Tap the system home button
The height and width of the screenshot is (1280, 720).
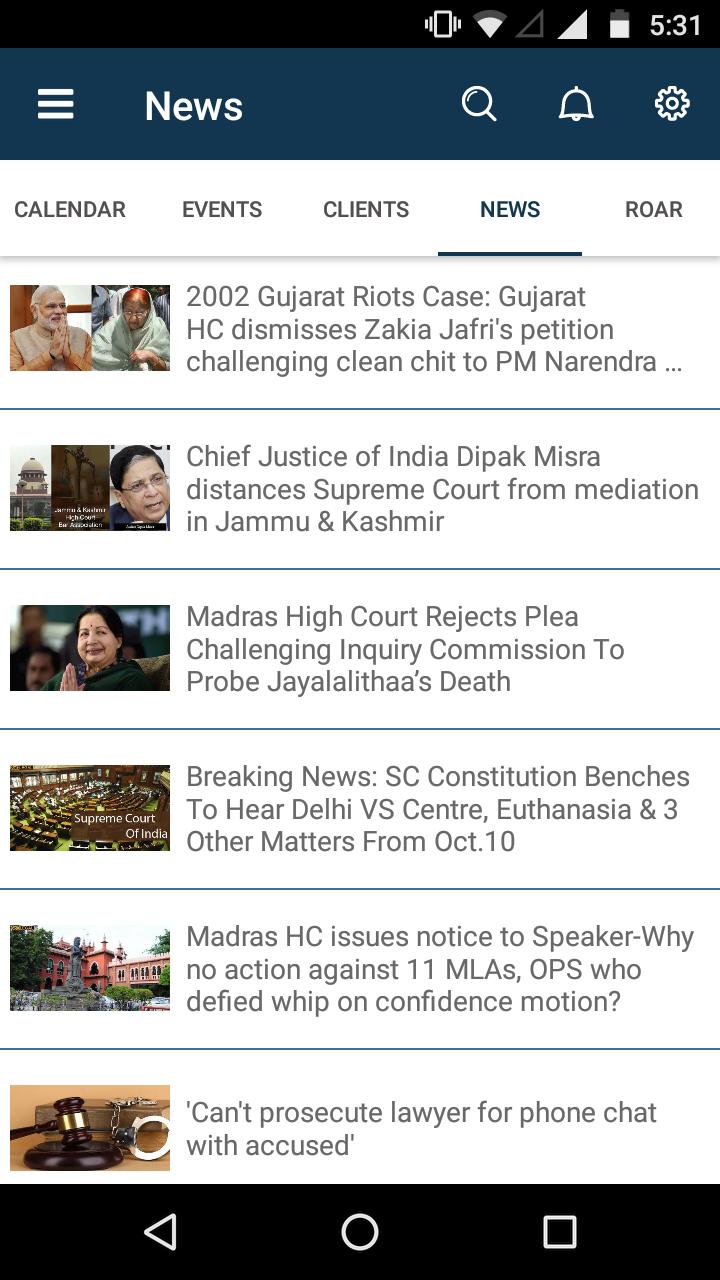coord(360,1232)
